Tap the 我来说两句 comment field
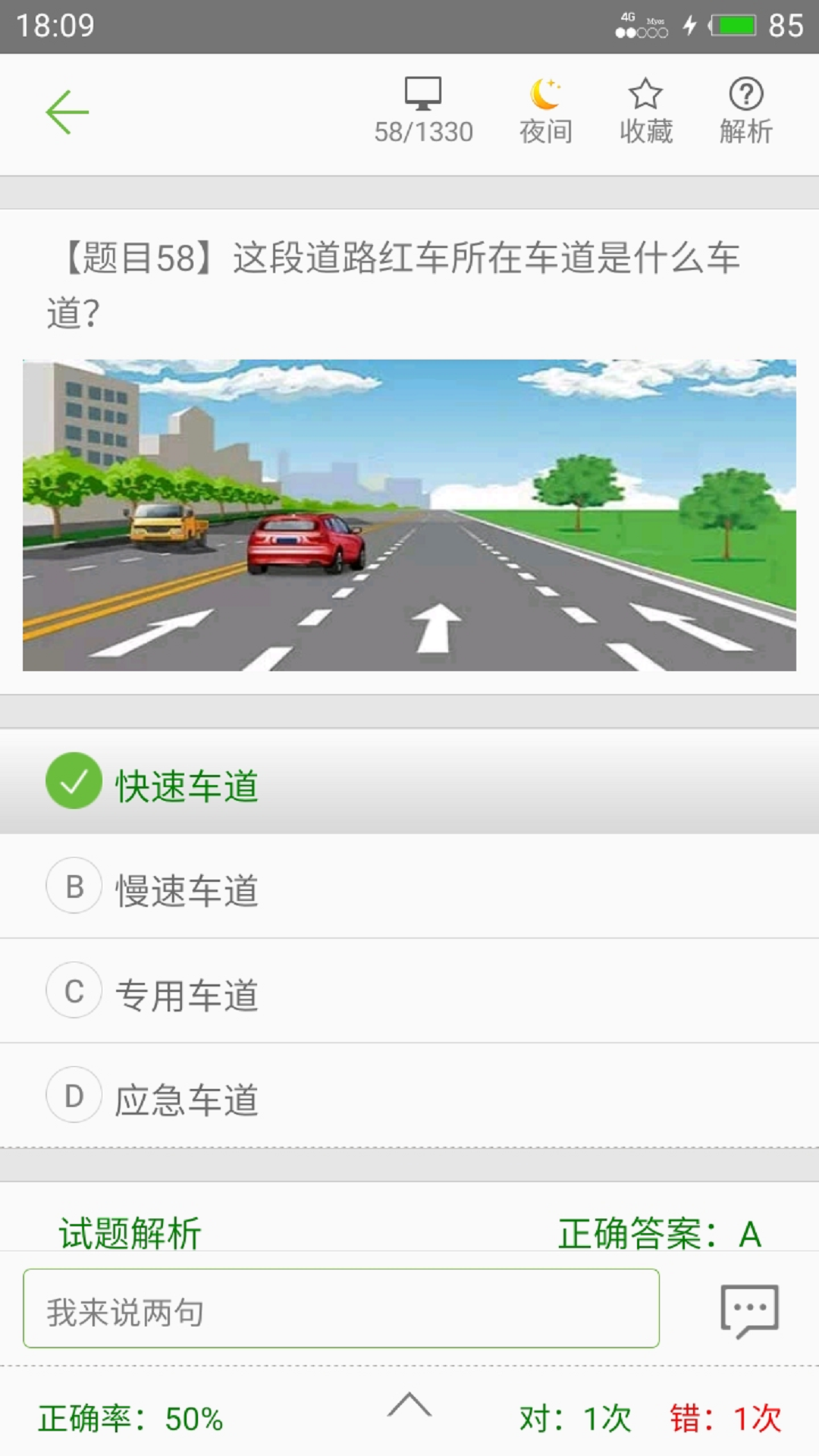This screenshot has height=1456, width=819. [x=341, y=1309]
